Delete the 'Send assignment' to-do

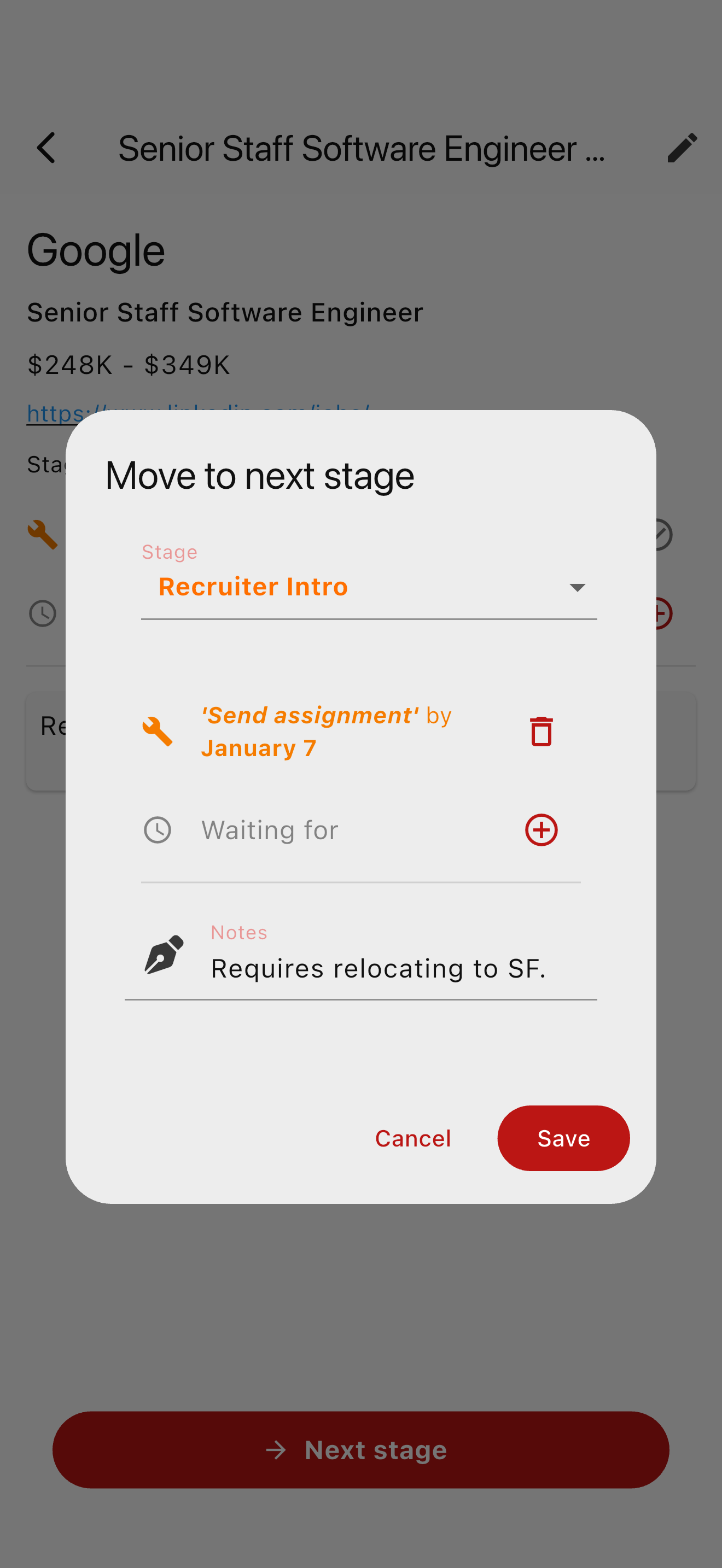pos(540,731)
